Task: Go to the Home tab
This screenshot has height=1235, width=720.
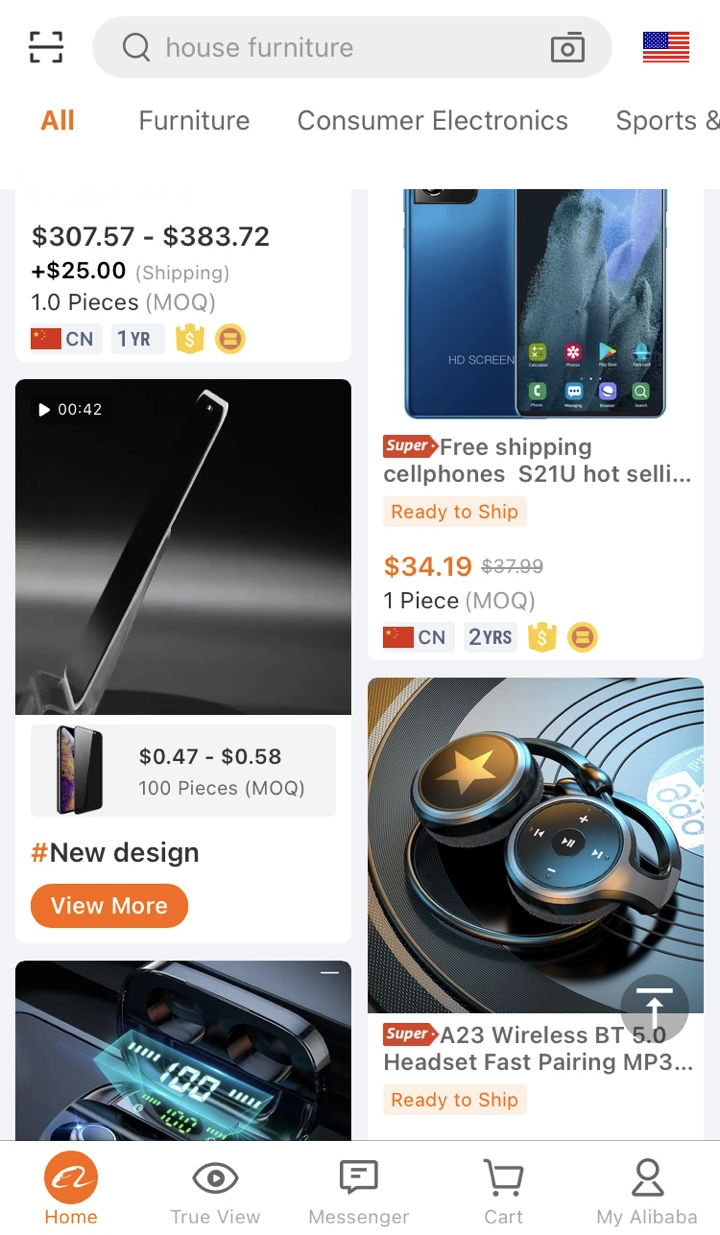Action: (x=71, y=1192)
